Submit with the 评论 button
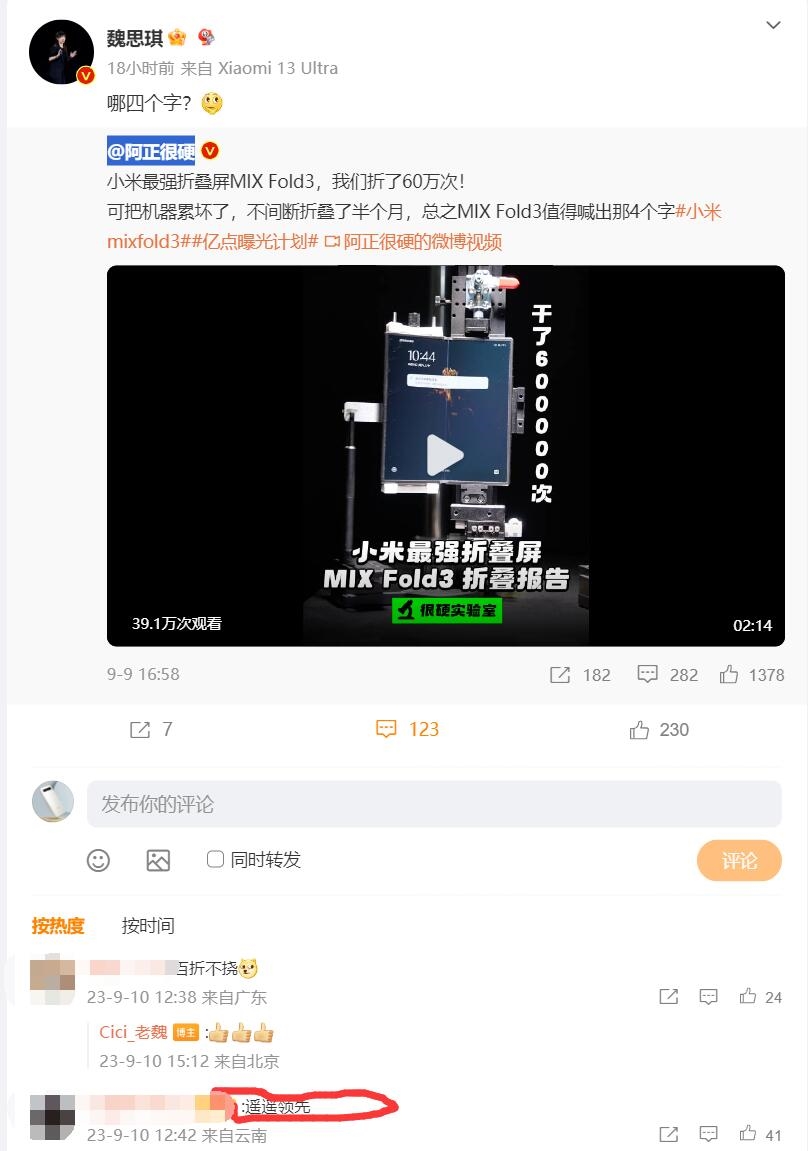808x1151 pixels. click(738, 860)
